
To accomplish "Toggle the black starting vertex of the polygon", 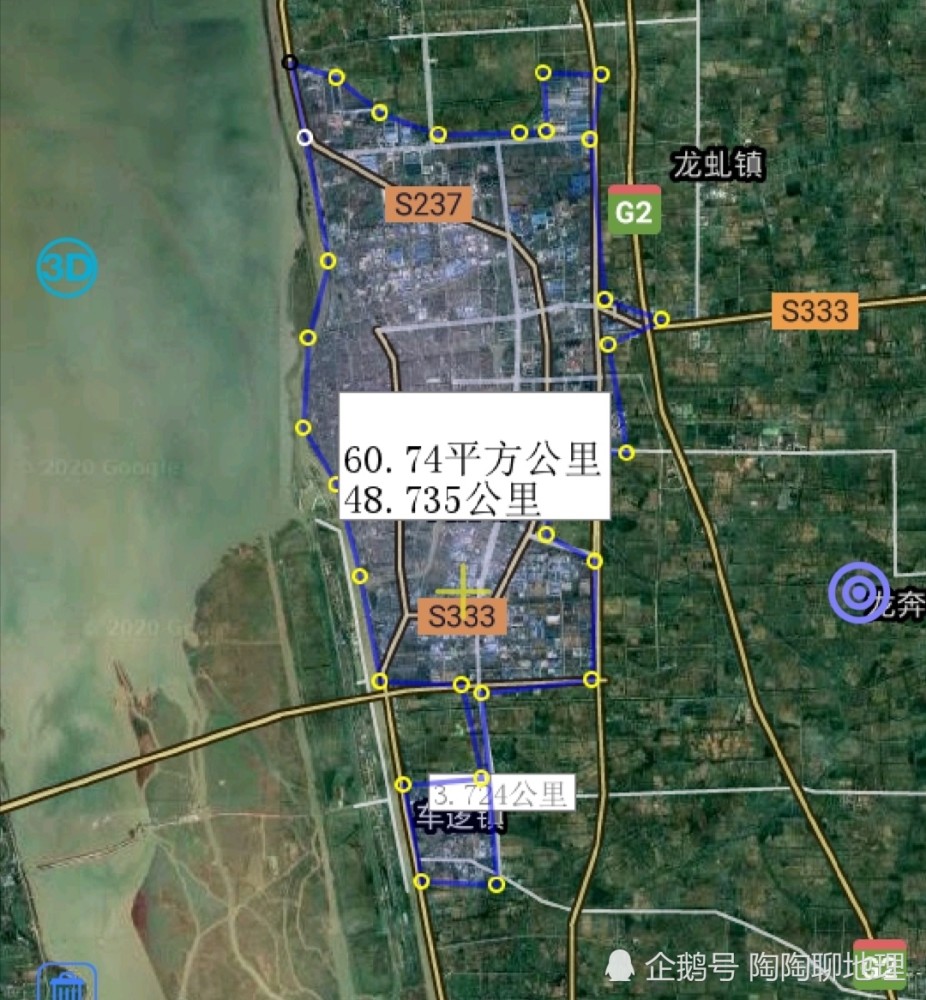I will click(291, 61).
